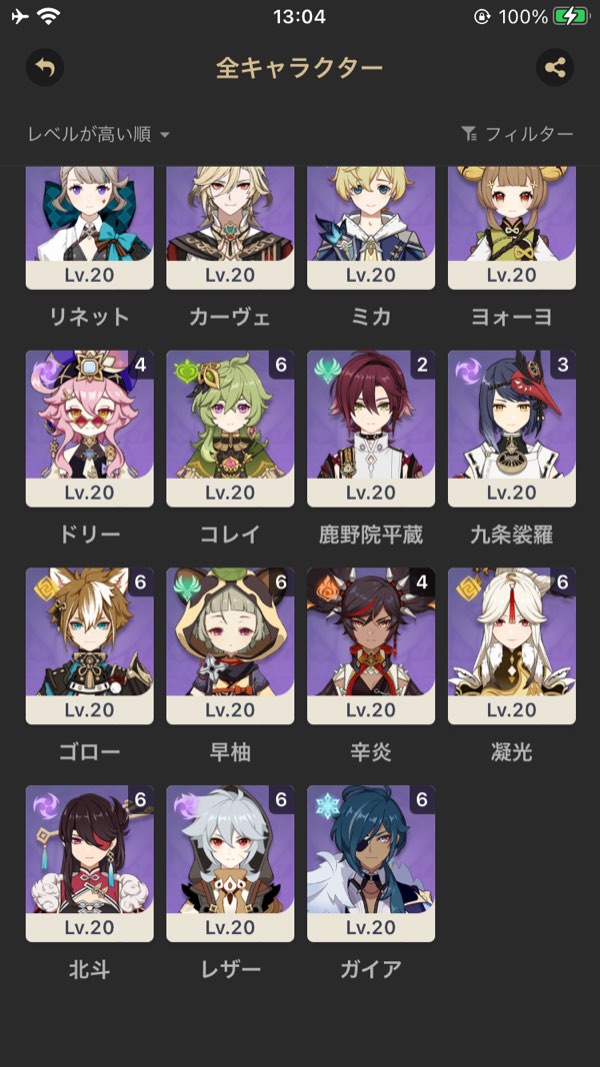Open 九条裟羅 character card
600x1067 pixels.
[512, 428]
